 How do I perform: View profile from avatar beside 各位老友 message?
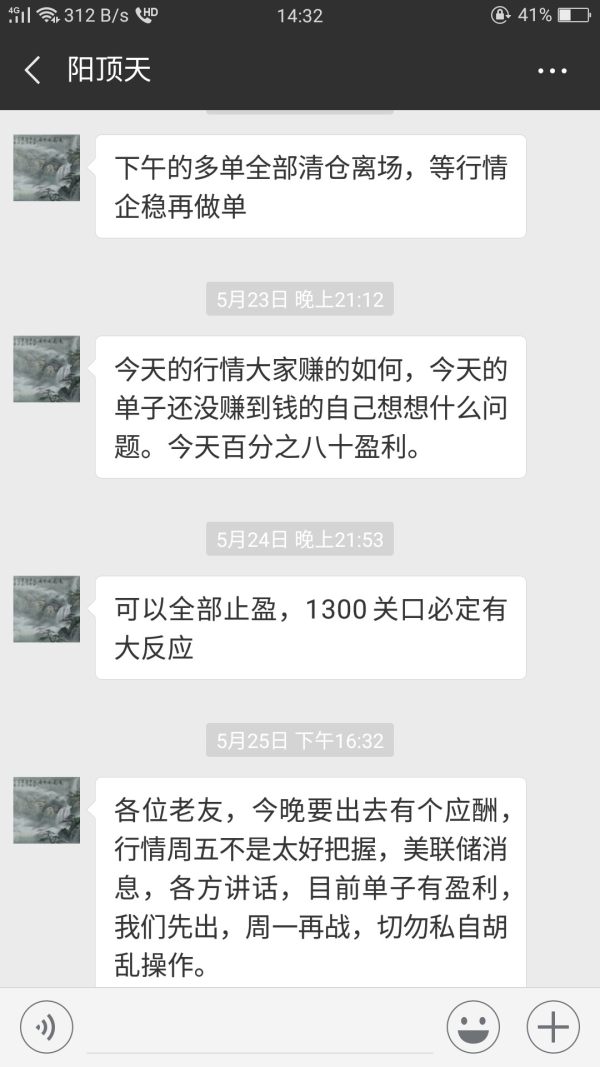point(46,810)
